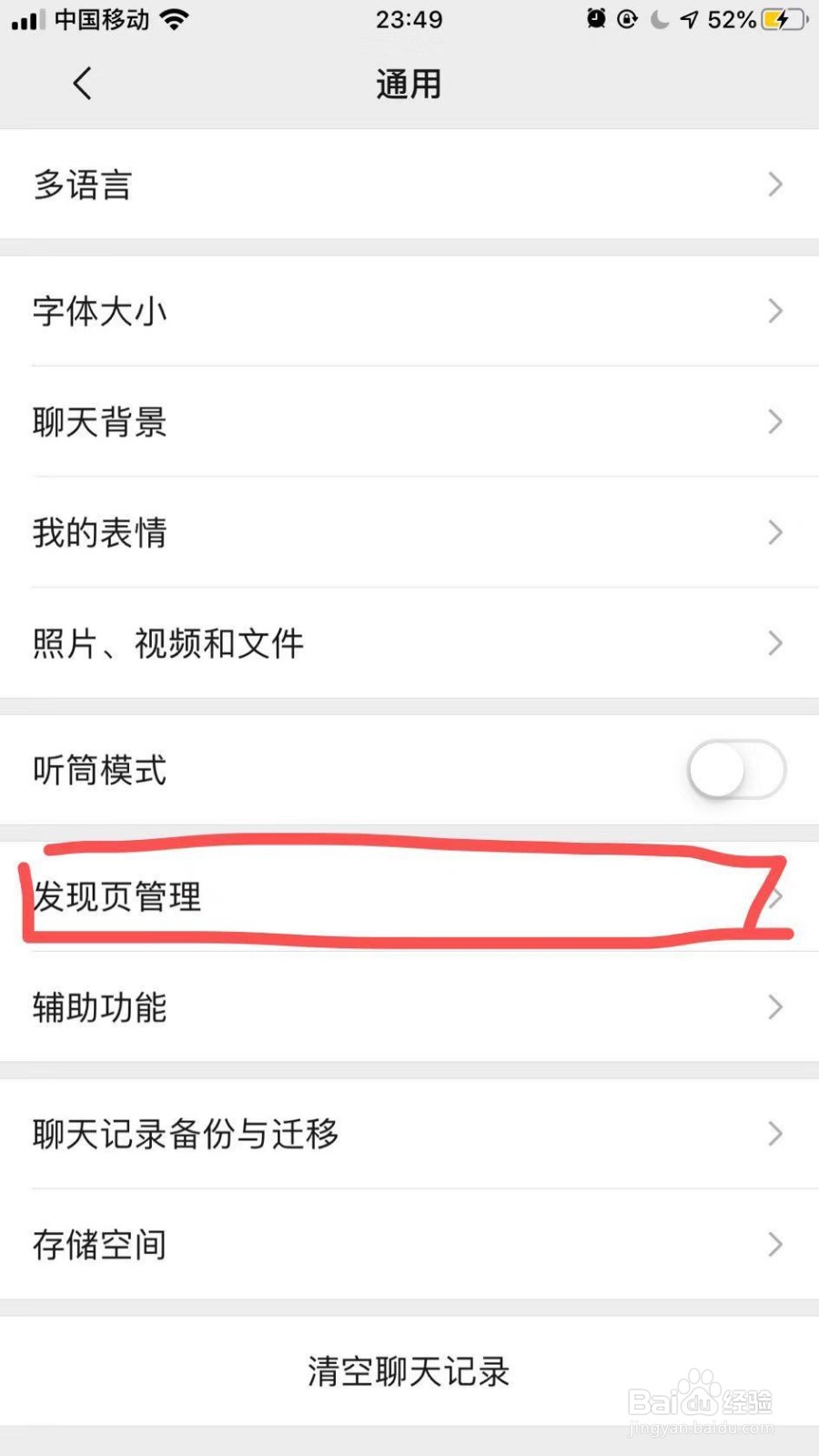Tap the Do Not Disturb moon icon
The height and width of the screenshot is (1456, 819).
coord(658,18)
